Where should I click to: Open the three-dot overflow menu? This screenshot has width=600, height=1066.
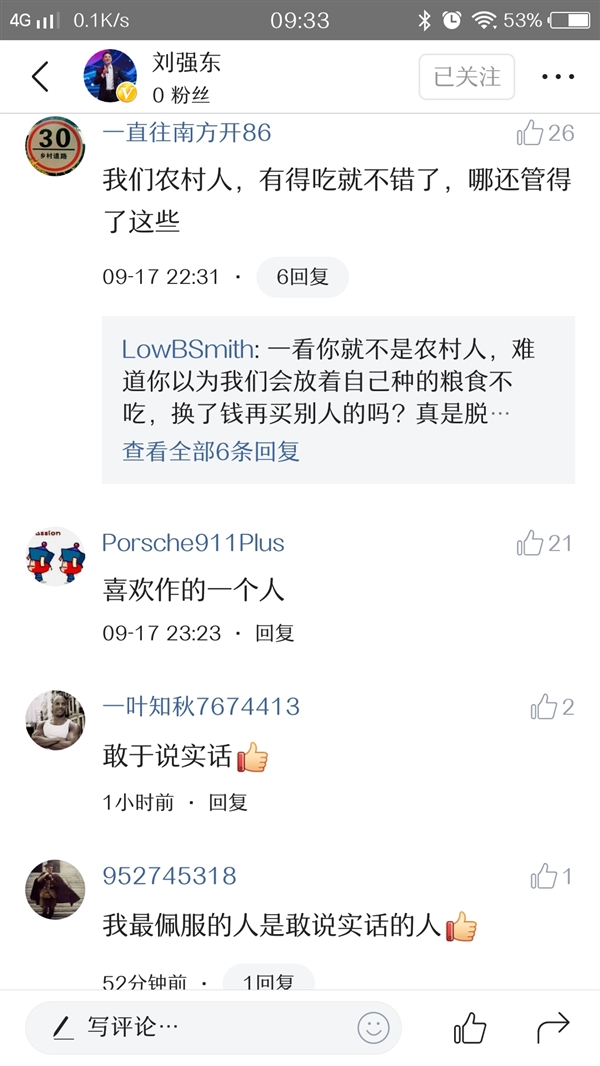(557, 77)
